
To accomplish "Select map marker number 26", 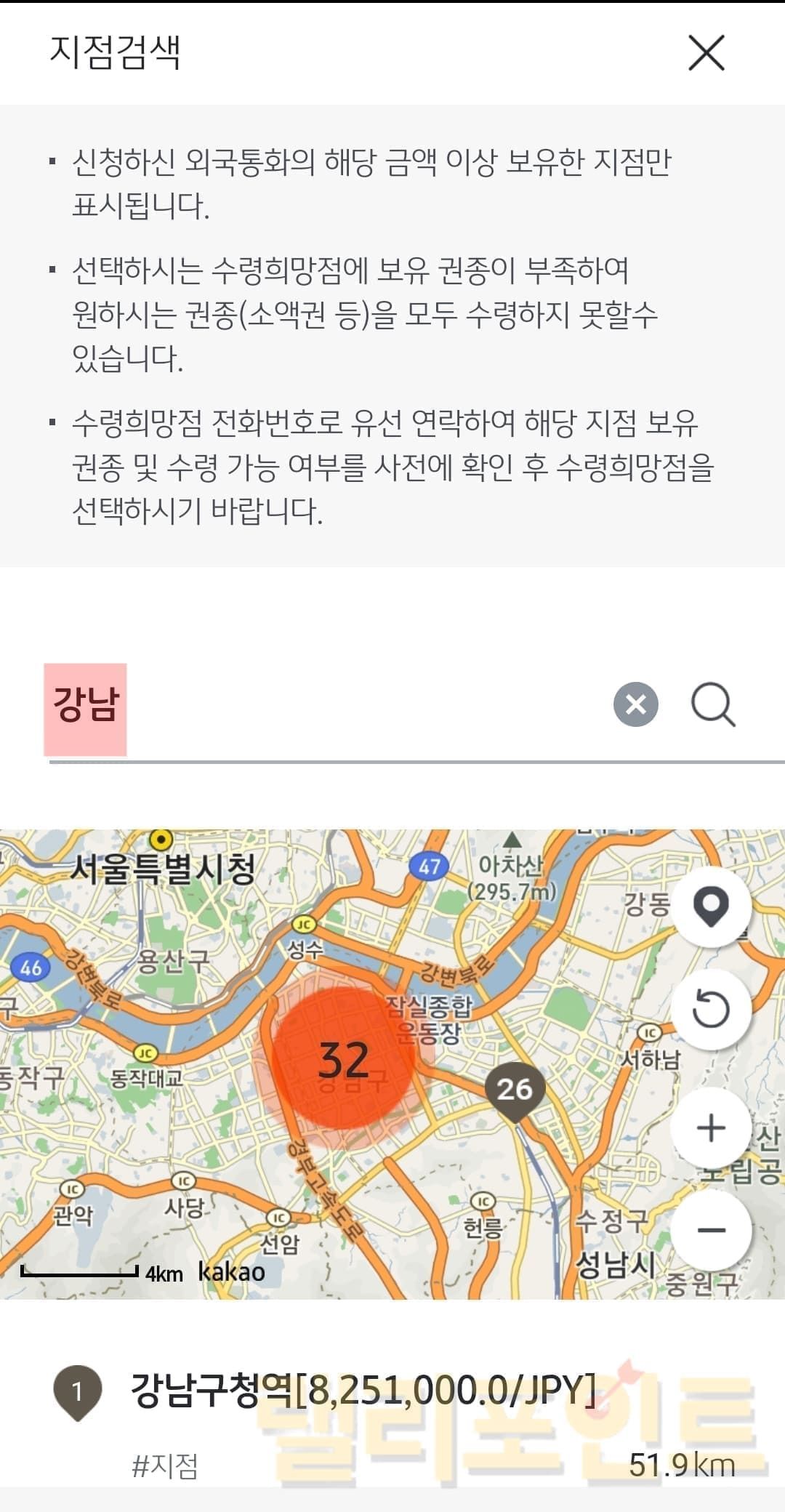I will (515, 1089).
